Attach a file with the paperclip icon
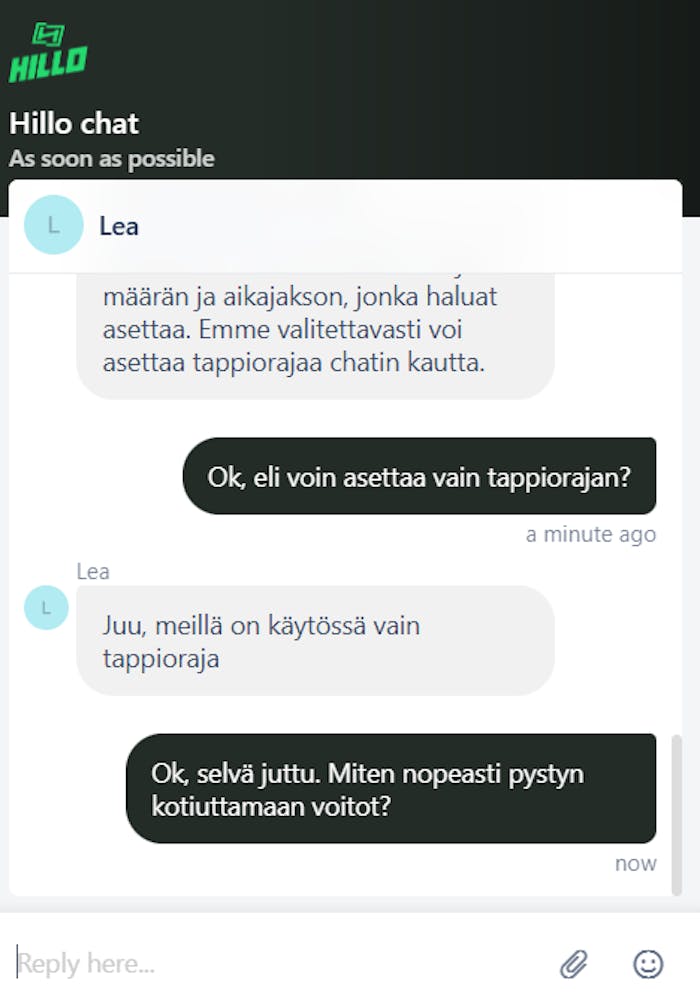Image resolution: width=700 pixels, height=998 pixels. coord(573,964)
